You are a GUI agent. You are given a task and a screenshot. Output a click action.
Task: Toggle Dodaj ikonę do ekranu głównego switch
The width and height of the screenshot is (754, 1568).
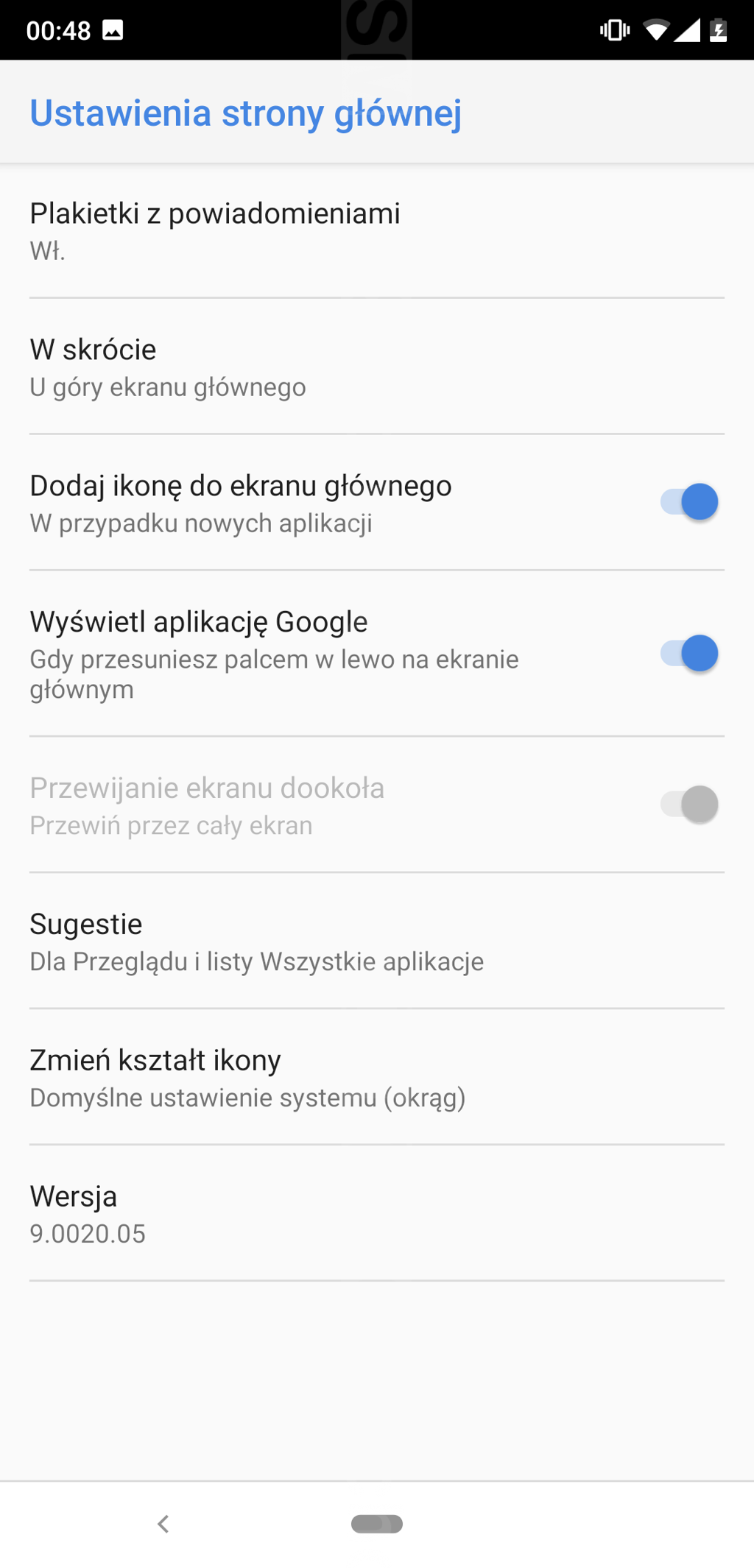tap(688, 502)
